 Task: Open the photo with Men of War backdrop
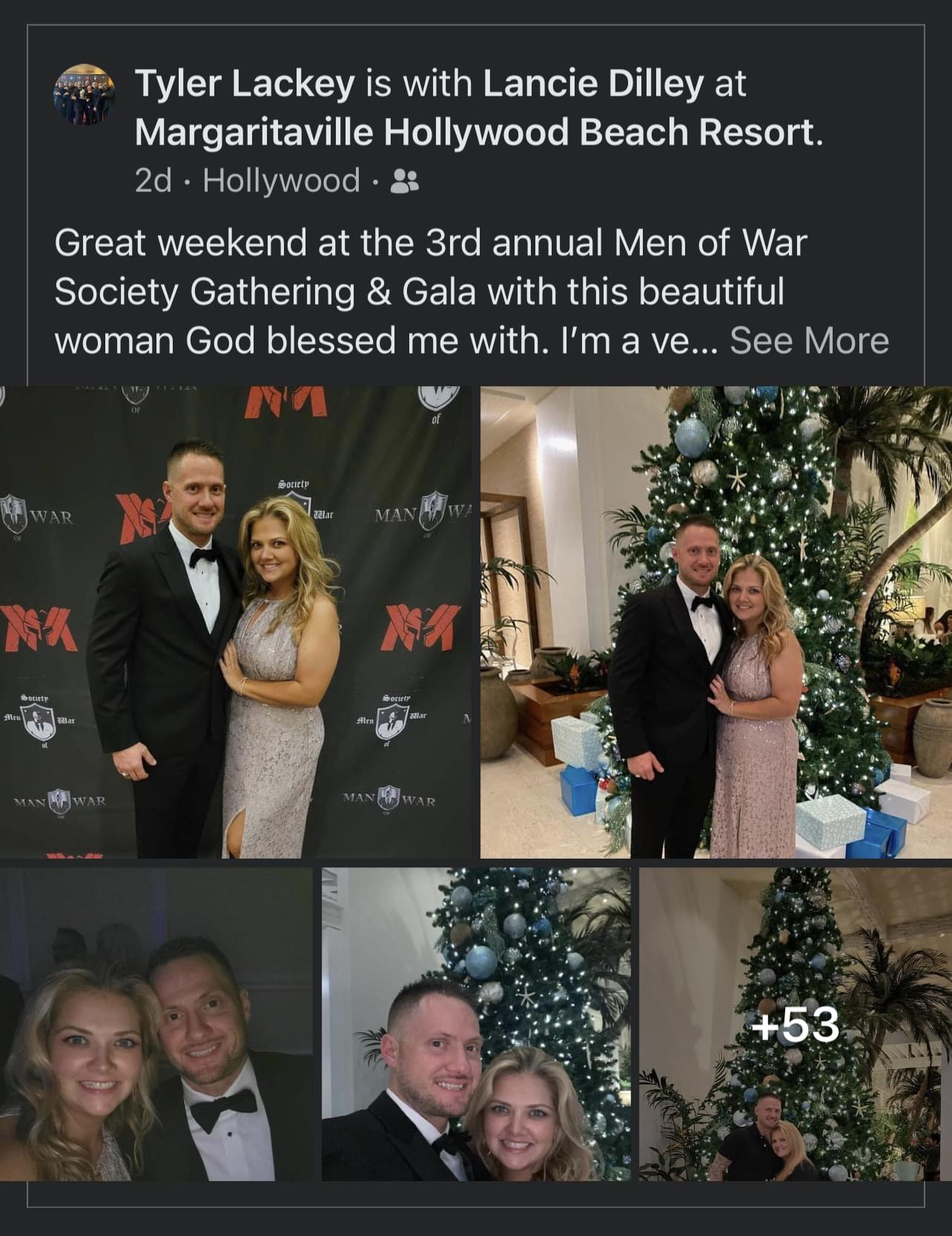point(236,621)
